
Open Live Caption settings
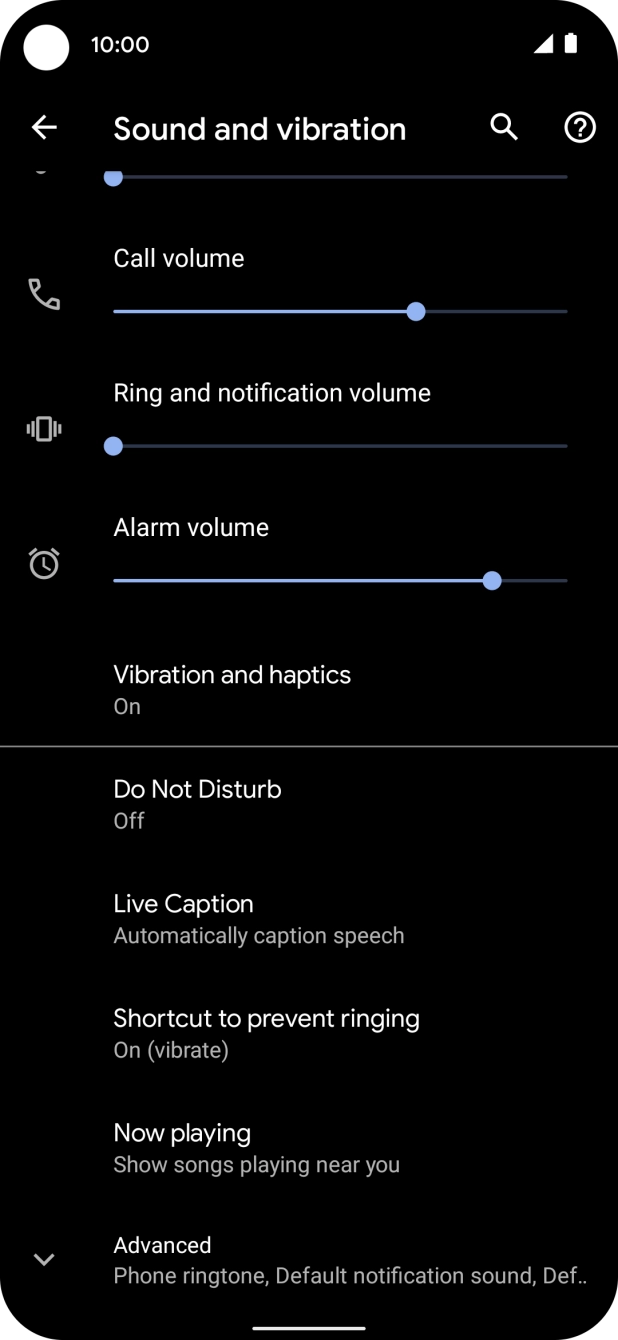(x=258, y=918)
